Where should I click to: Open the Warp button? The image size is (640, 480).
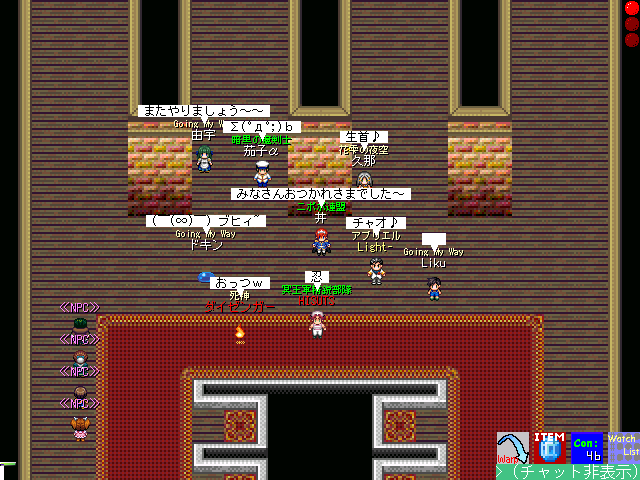pos(513,447)
